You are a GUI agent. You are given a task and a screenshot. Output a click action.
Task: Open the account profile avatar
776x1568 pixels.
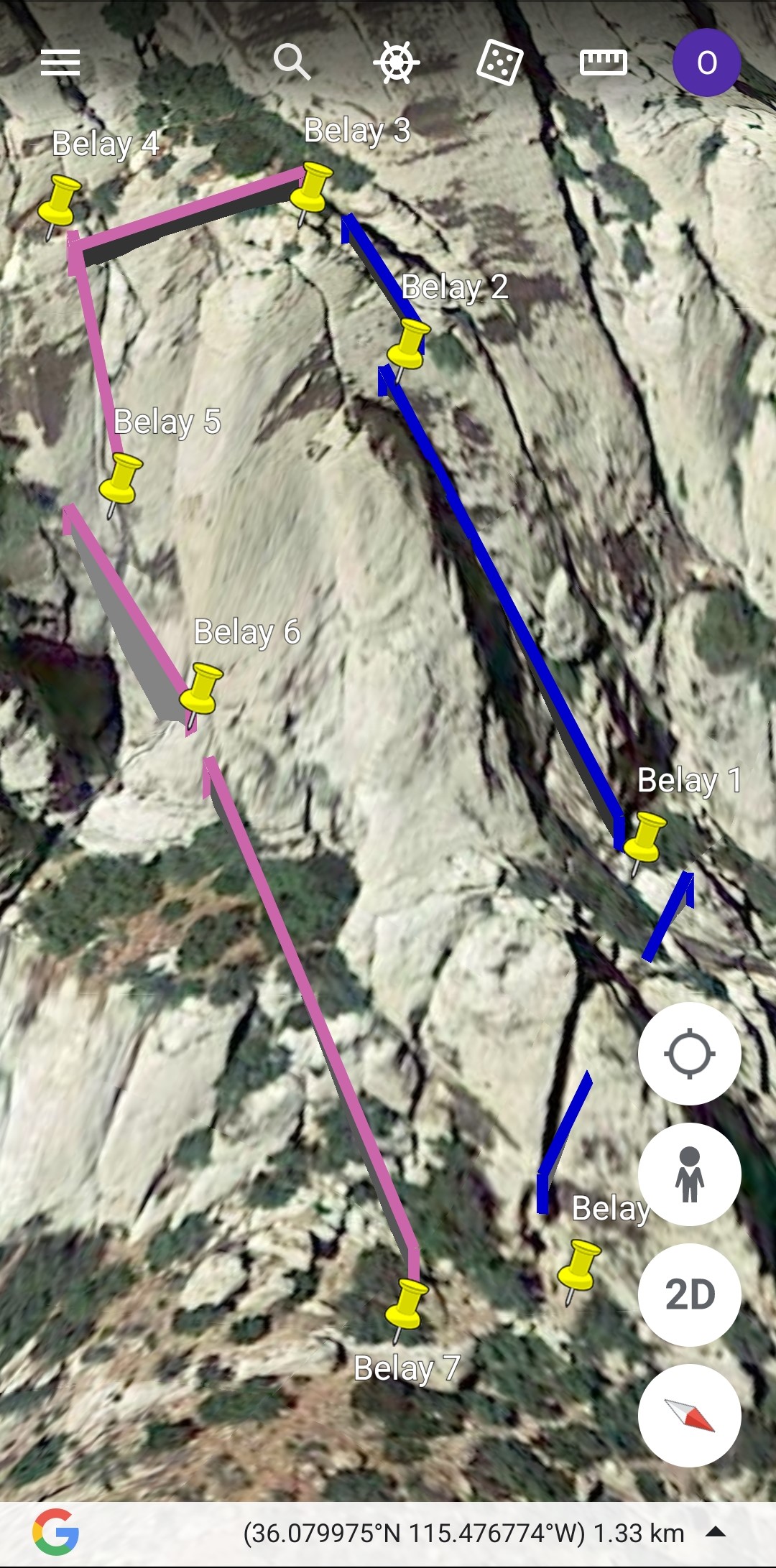pyautogui.click(x=706, y=62)
